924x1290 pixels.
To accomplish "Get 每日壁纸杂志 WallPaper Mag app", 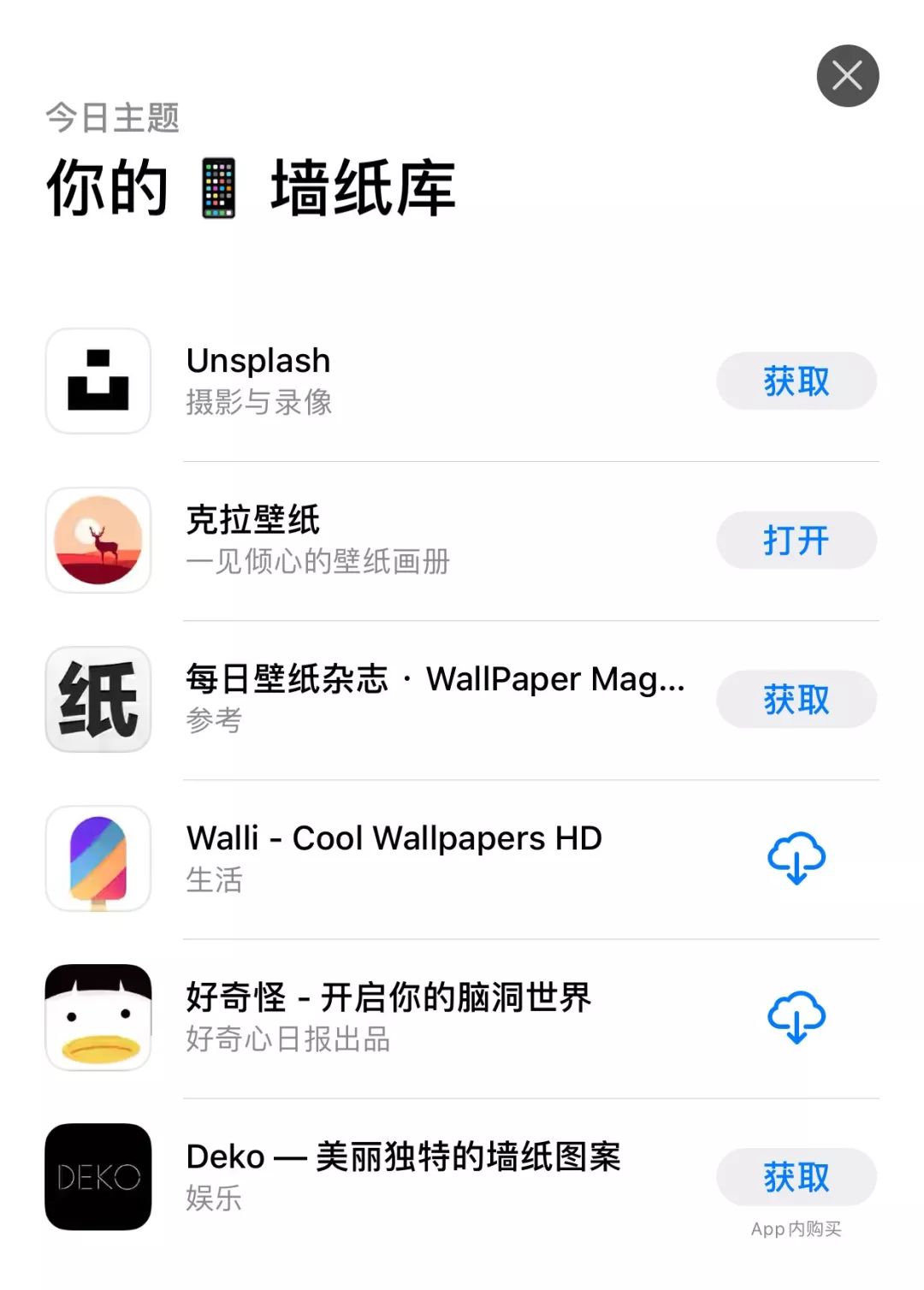I will click(796, 700).
